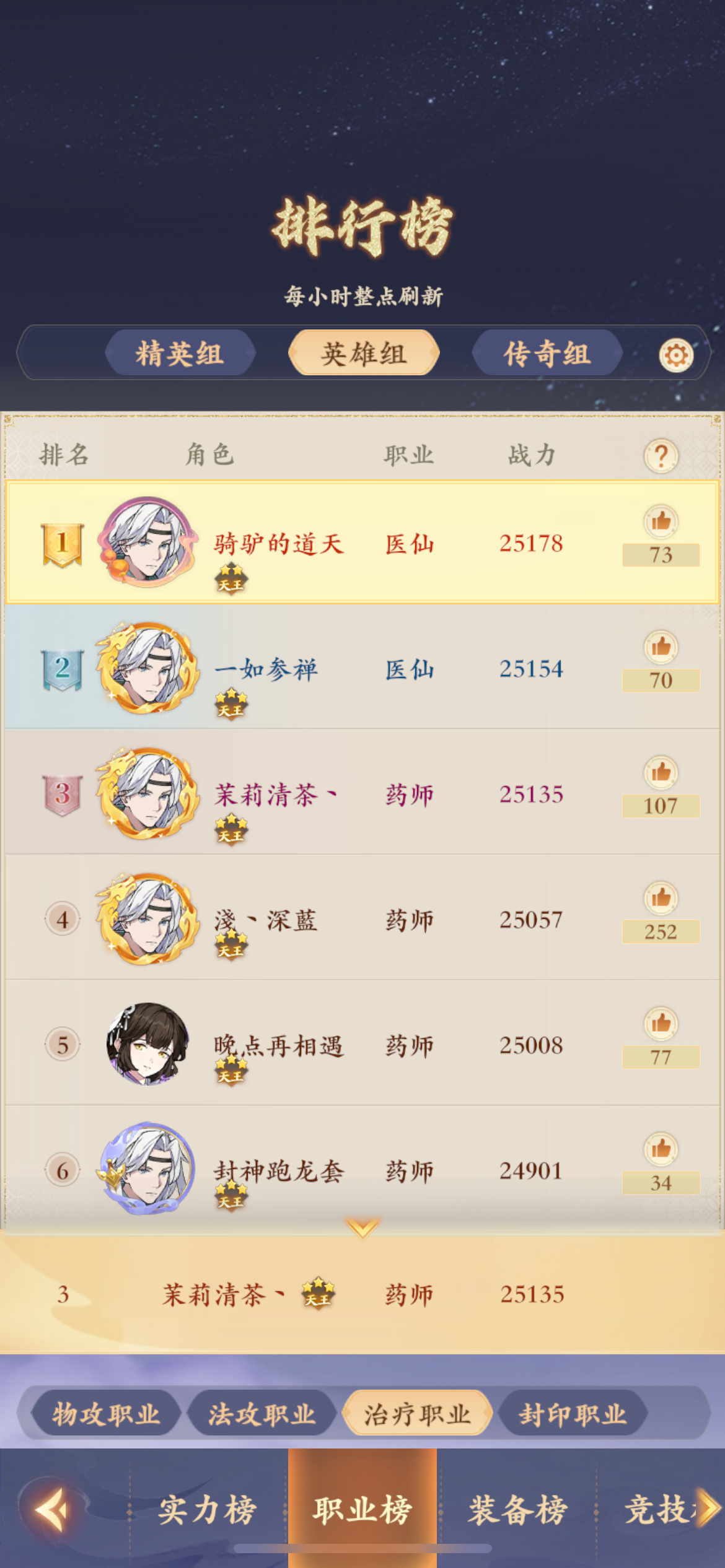
Task: Select the 法攻职业 class filter
Action: 262,1414
